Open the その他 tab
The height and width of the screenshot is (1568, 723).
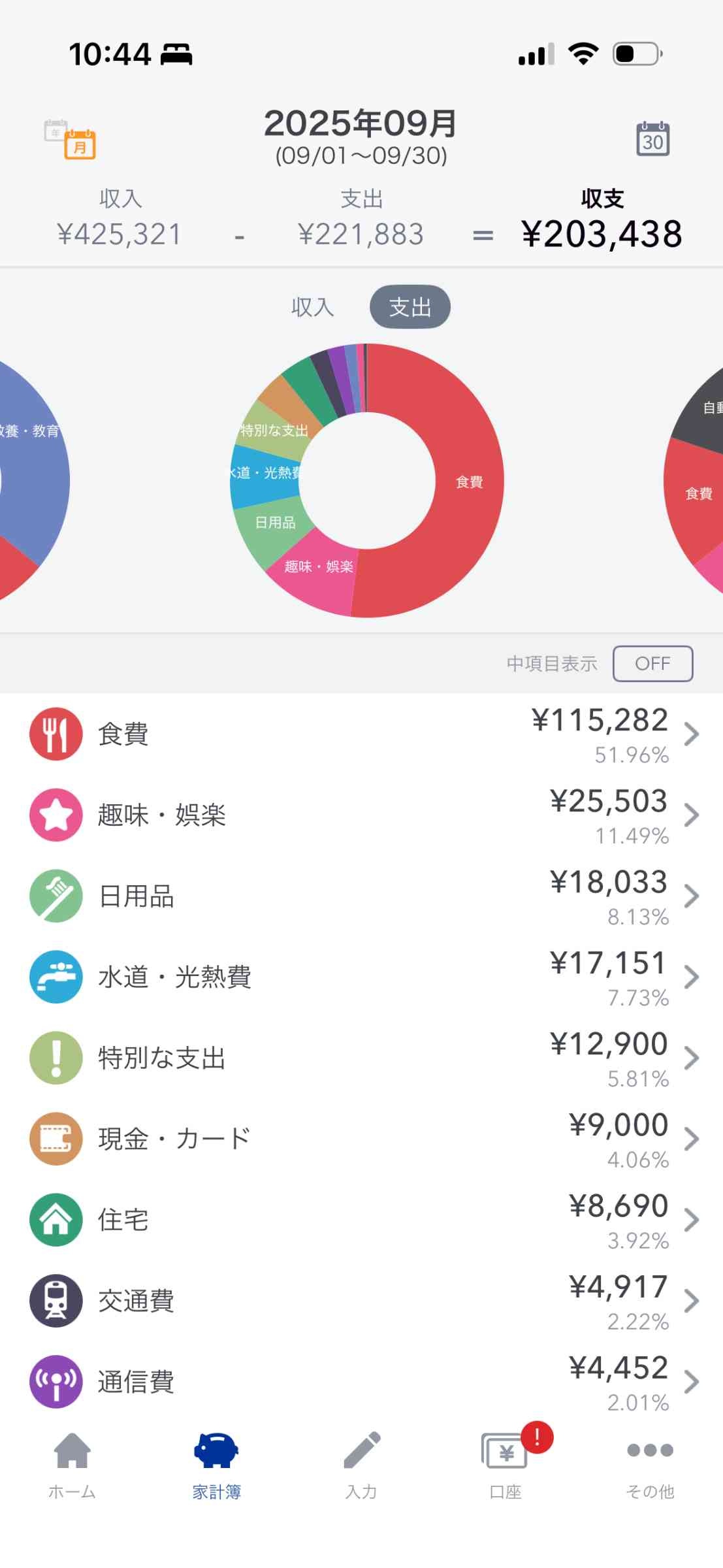coord(650,1465)
